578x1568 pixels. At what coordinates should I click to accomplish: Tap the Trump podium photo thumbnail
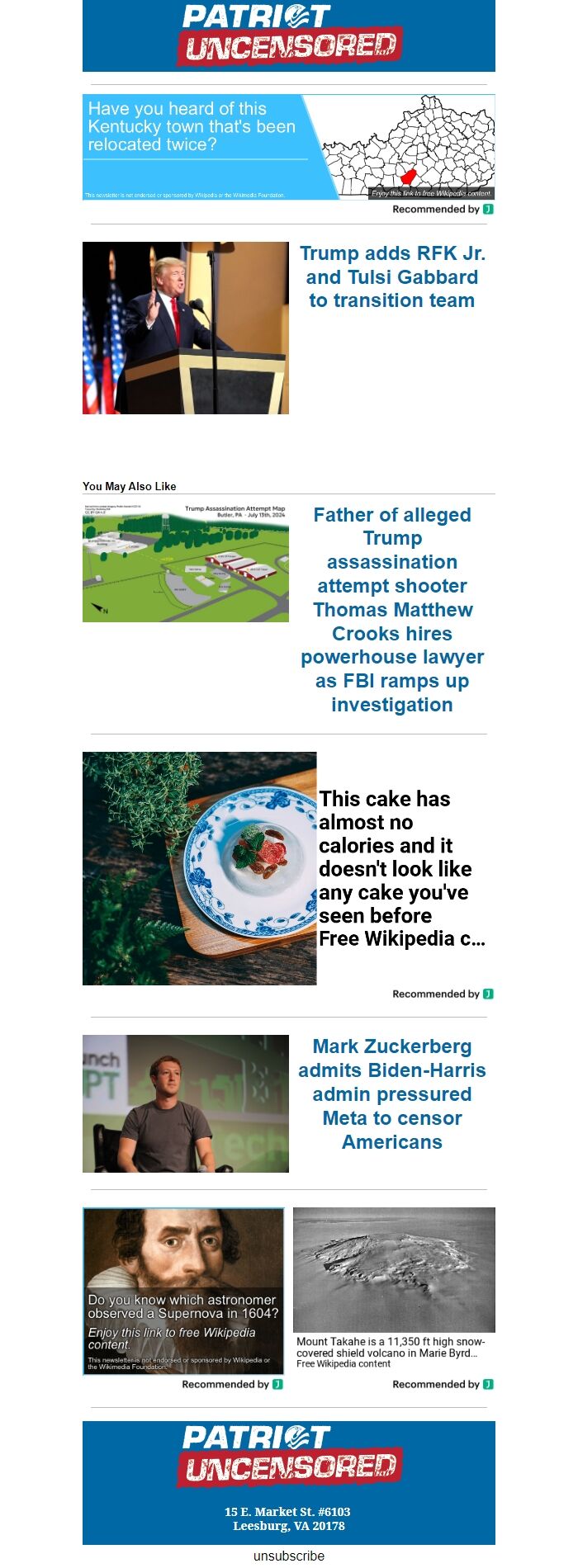click(x=186, y=328)
